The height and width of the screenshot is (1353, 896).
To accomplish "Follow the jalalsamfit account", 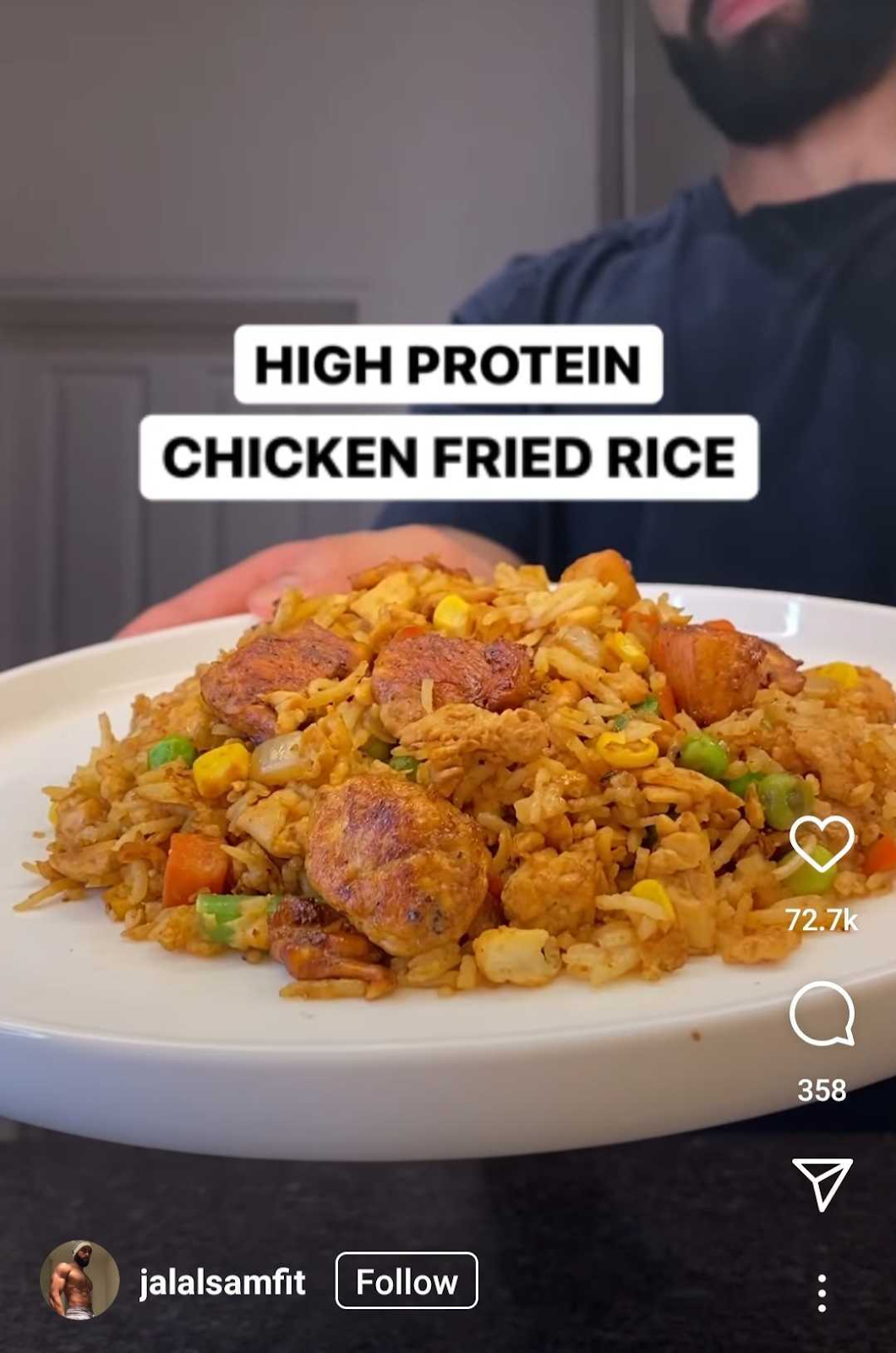I will pyautogui.click(x=407, y=1281).
